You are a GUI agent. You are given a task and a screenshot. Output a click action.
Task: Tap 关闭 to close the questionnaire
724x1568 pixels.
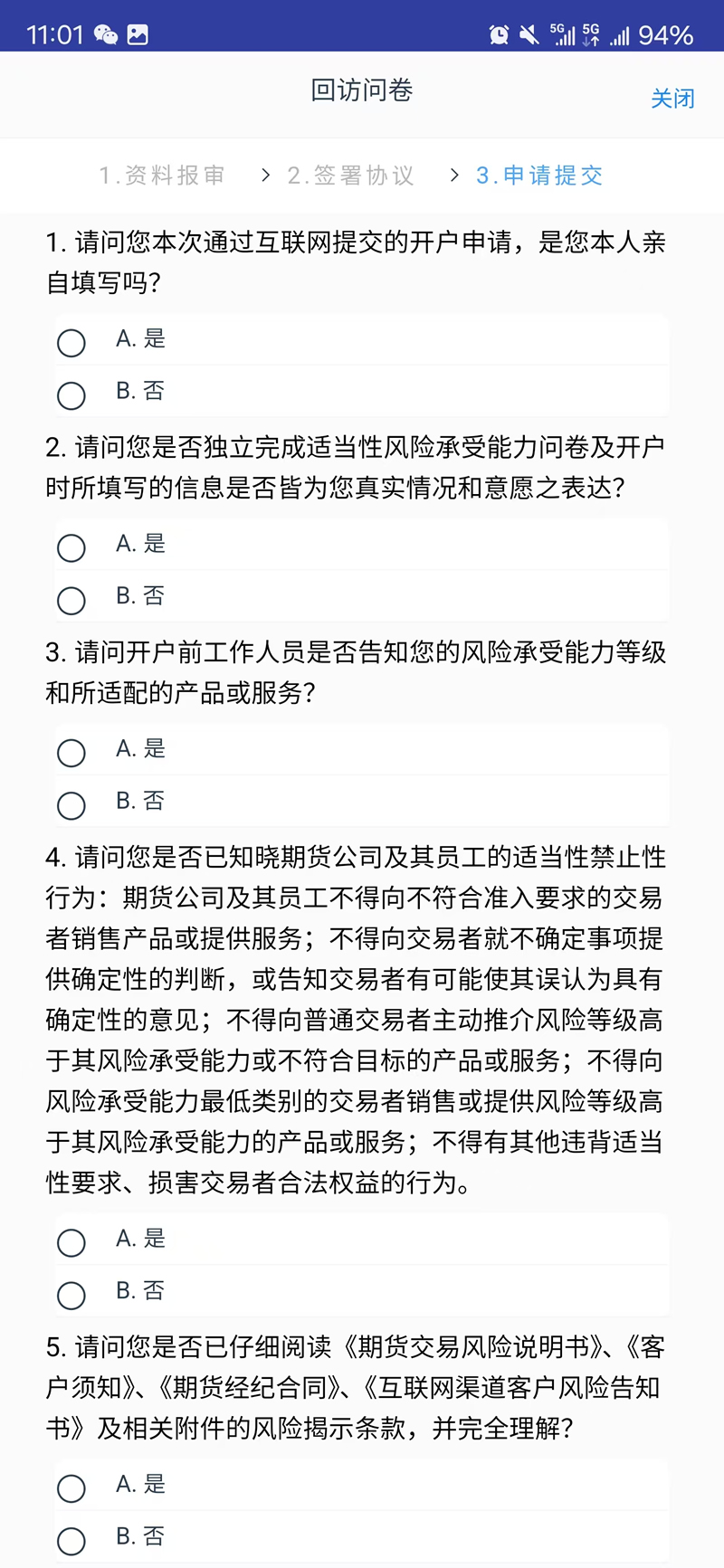pyautogui.click(x=672, y=99)
